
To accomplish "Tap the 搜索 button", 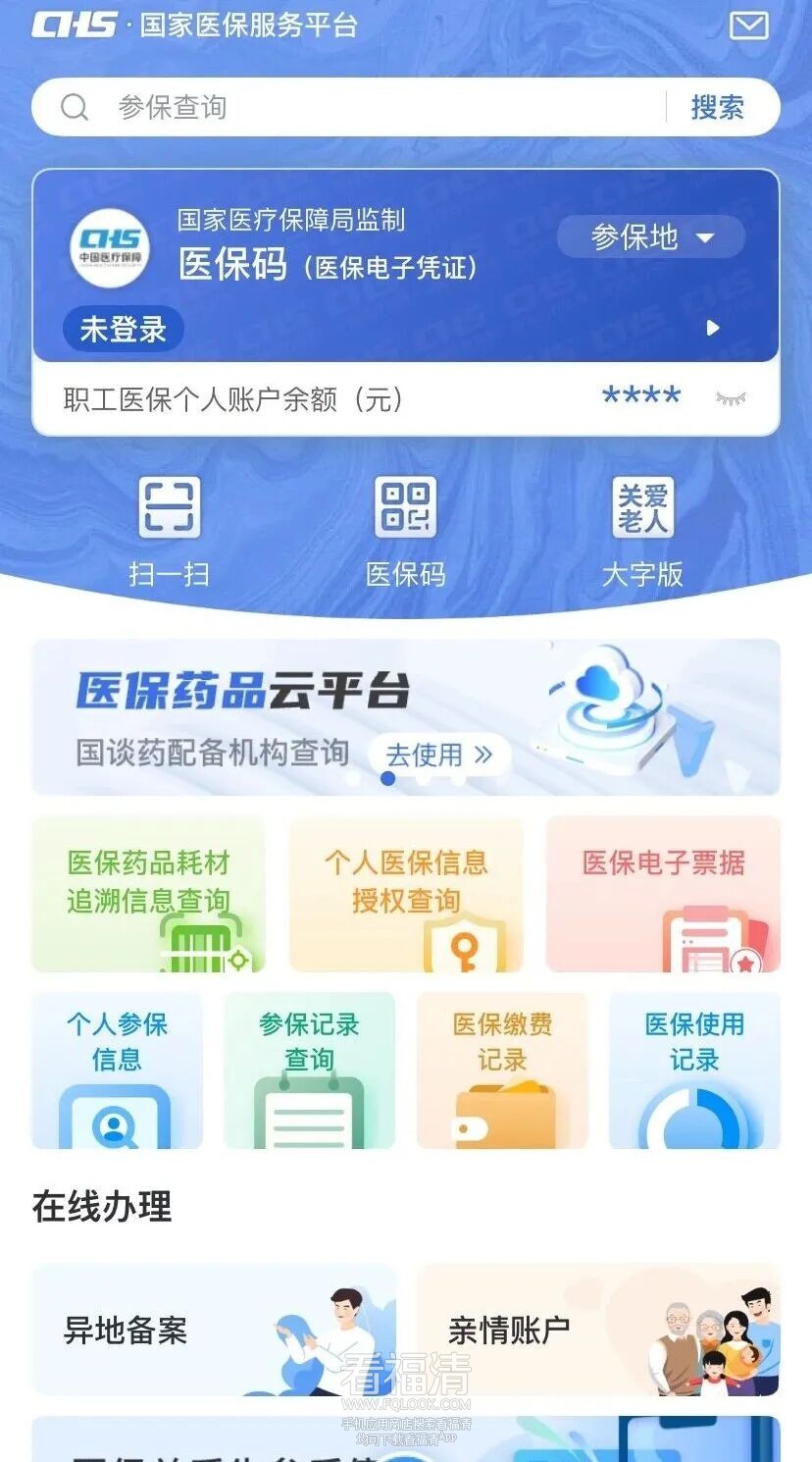I will 717,107.
